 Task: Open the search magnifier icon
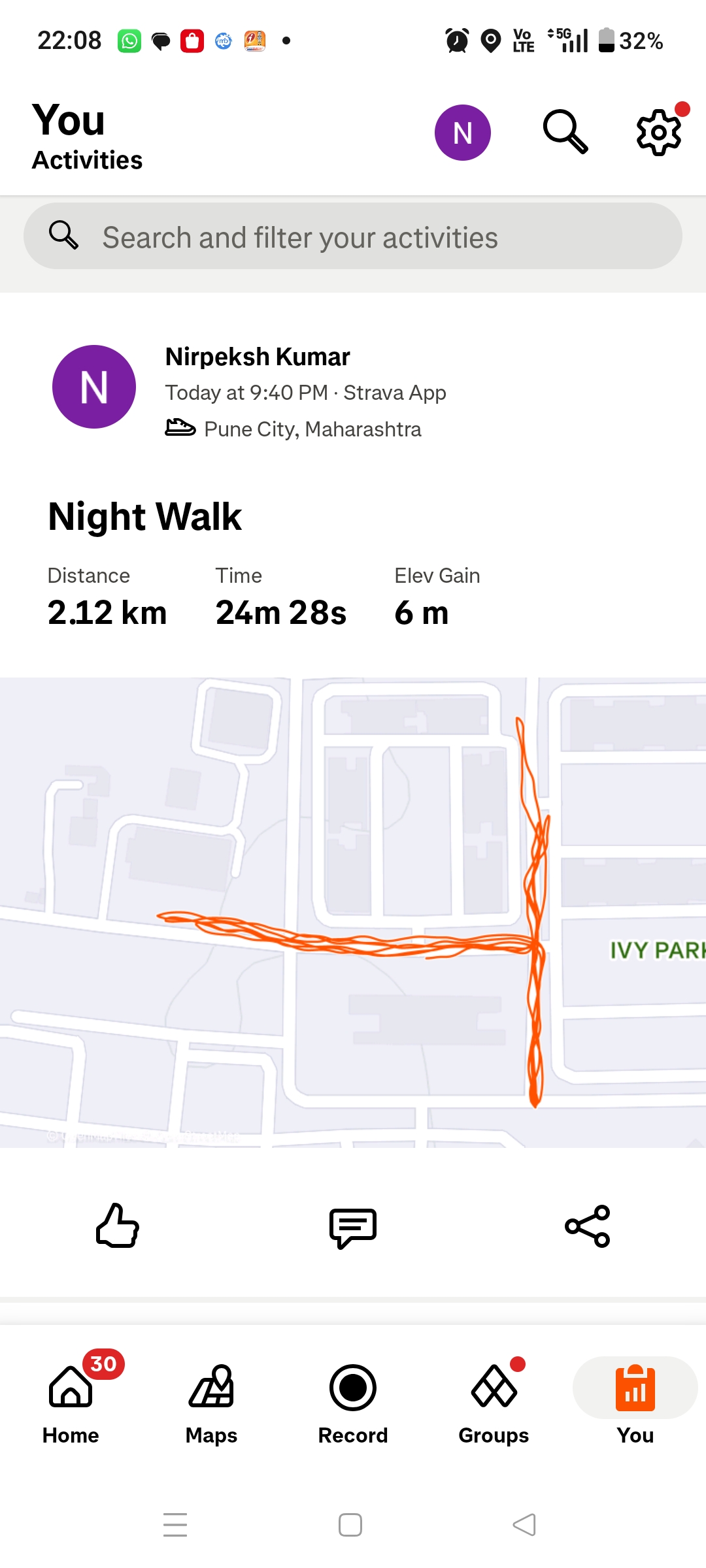click(x=565, y=132)
